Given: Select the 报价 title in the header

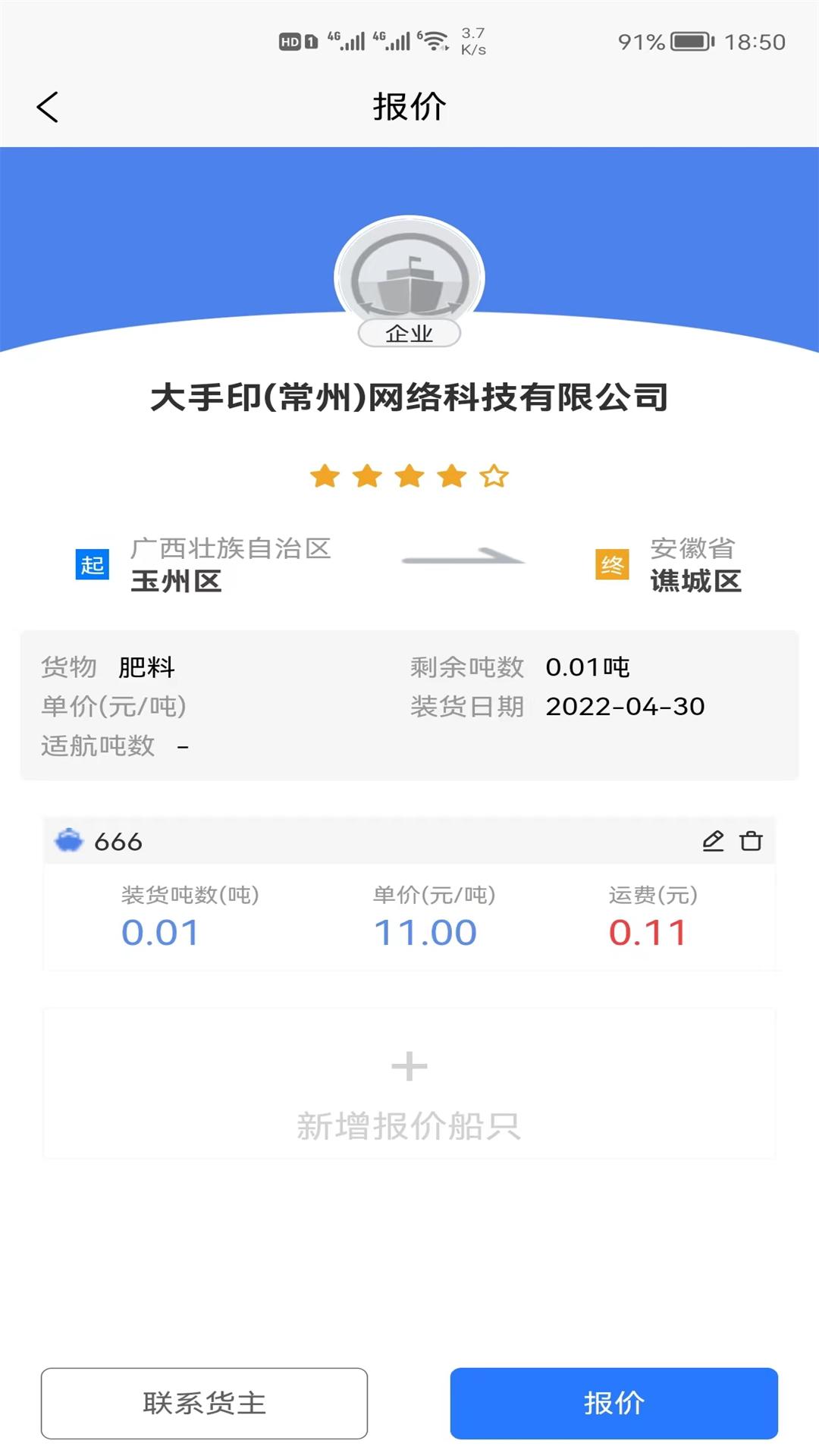Looking at the screenshot, I should (409, 106).
